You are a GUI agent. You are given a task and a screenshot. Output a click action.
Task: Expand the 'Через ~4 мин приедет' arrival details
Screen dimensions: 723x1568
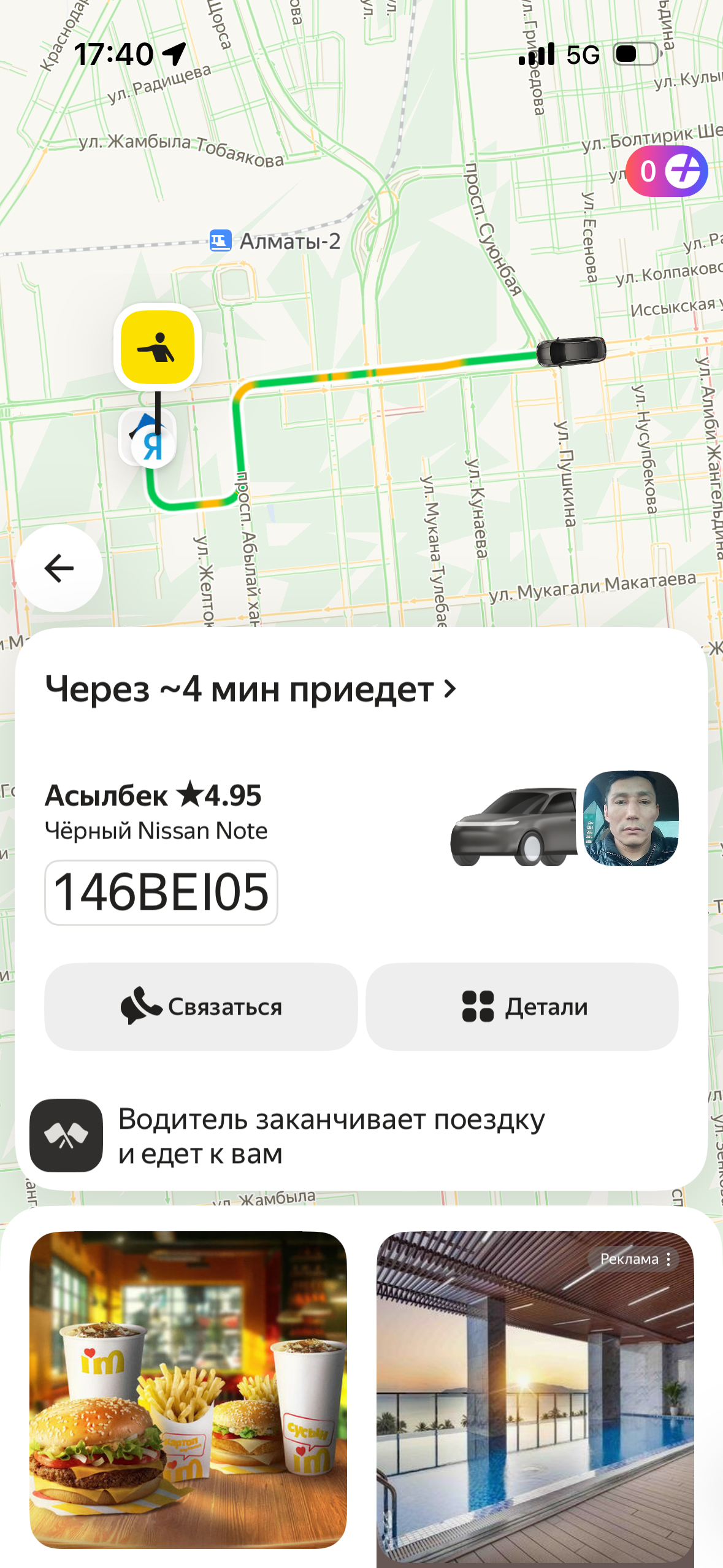pos(251,690)
